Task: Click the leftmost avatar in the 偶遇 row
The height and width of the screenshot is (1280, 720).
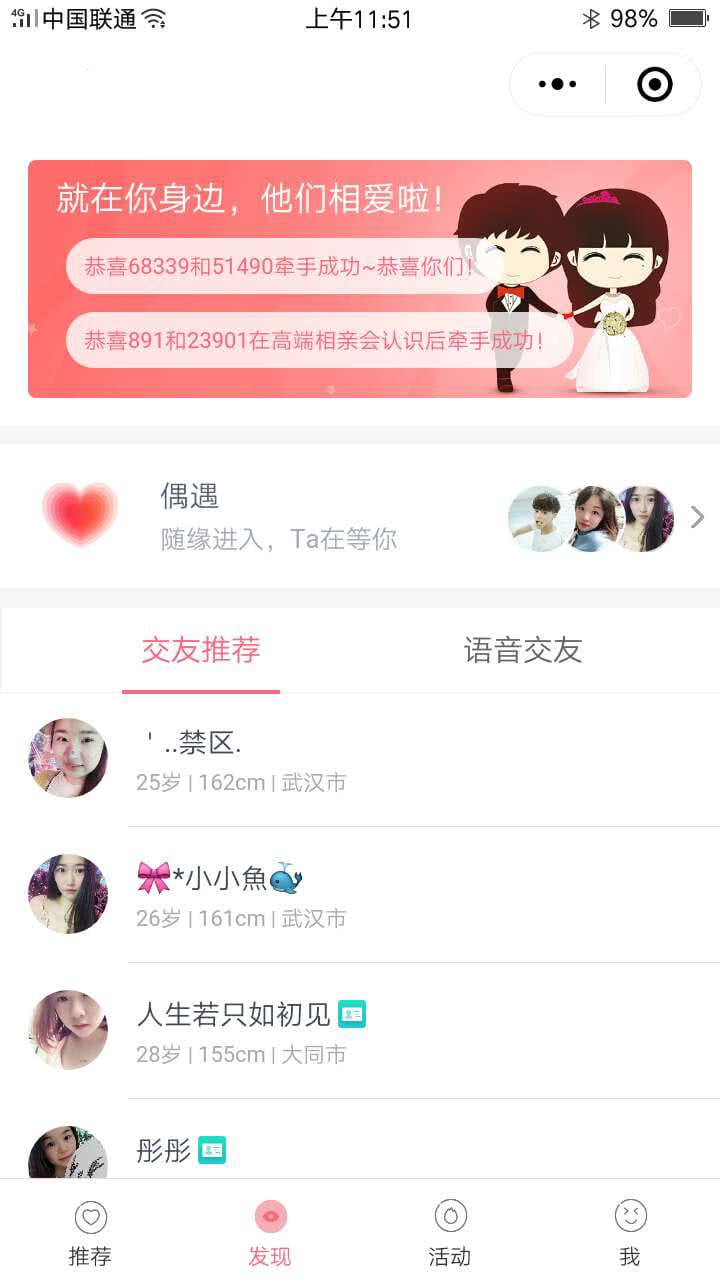Action: [x=538, y=517]
